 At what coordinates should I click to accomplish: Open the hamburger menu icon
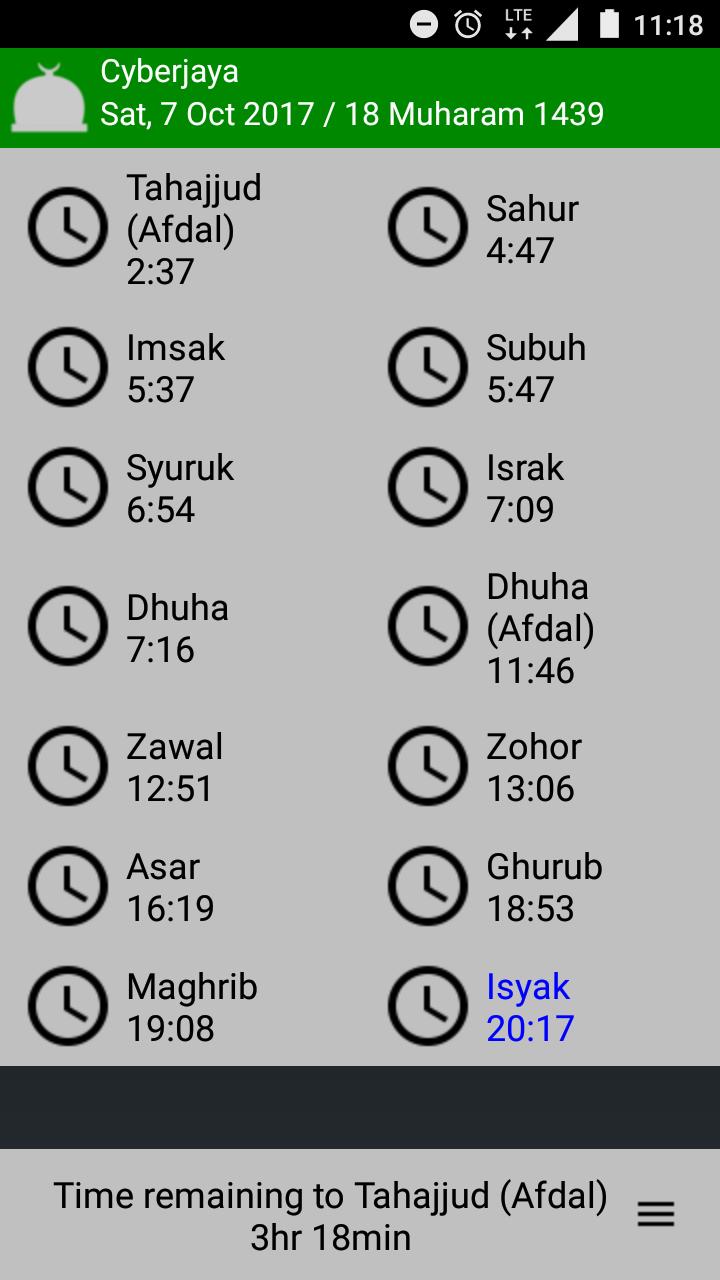tap(656, 1215)
